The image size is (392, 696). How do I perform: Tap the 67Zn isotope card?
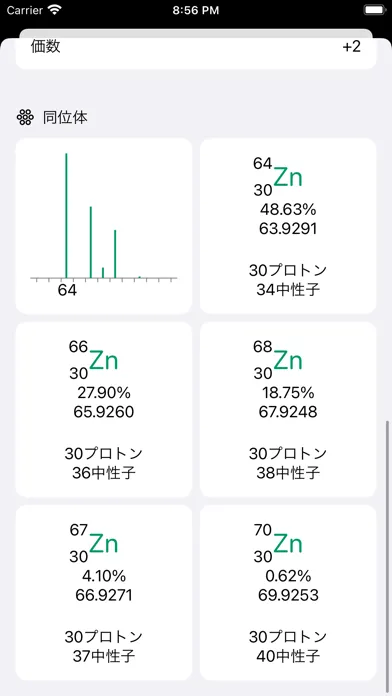pyautogui.click(x=104, y=593)
